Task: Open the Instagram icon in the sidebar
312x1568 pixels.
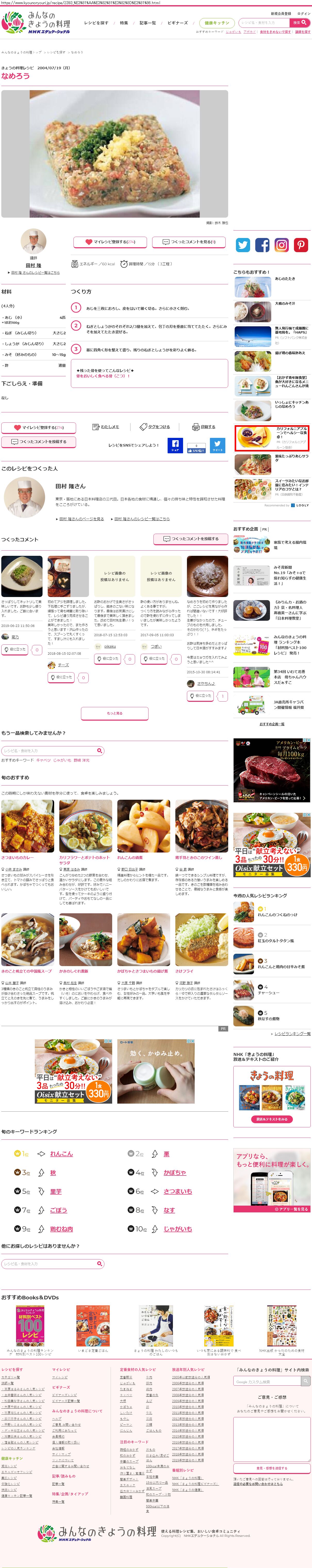Action: [x=282, y=245]
